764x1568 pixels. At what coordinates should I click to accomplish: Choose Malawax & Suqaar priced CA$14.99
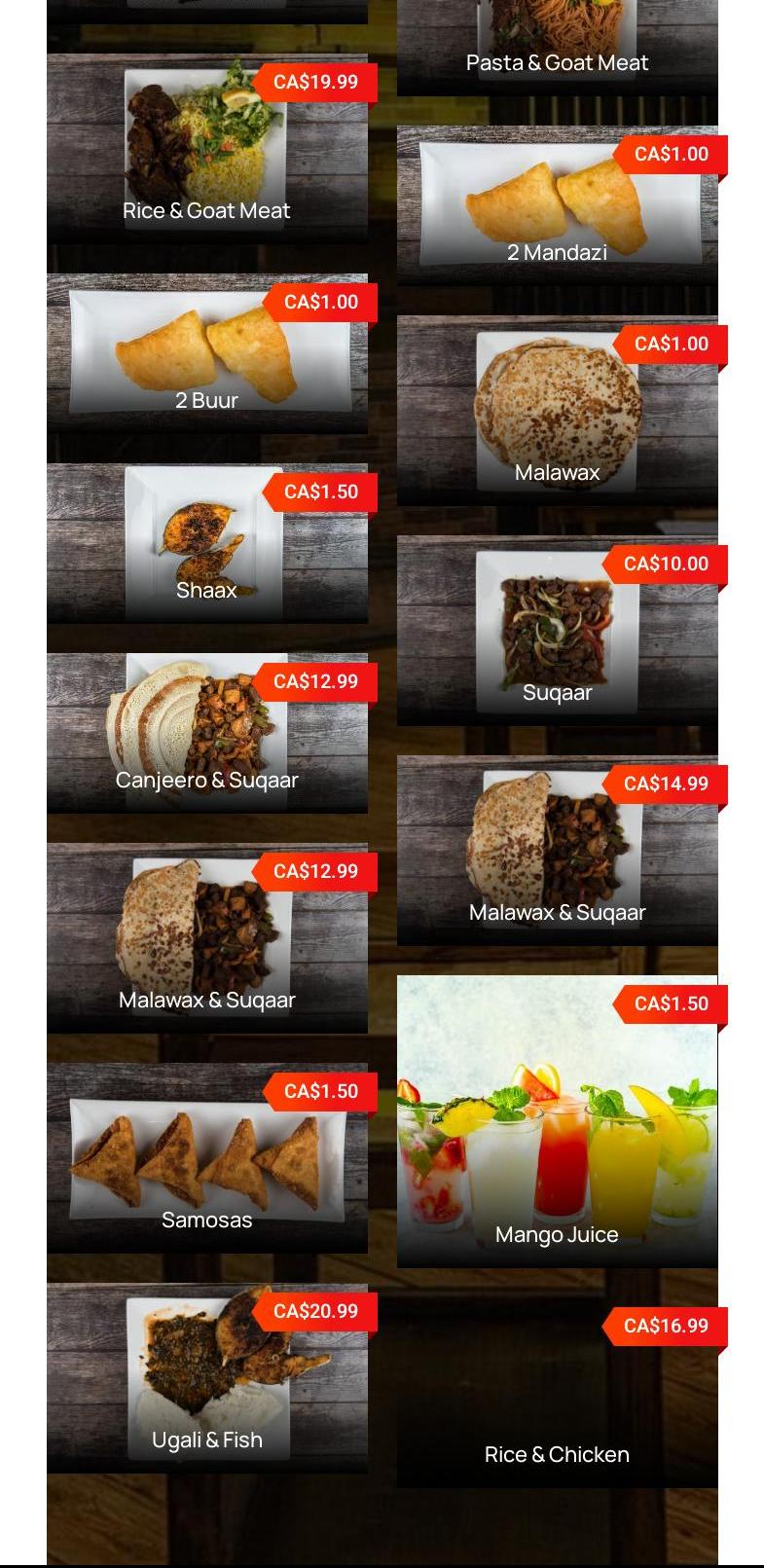(557, 850)
